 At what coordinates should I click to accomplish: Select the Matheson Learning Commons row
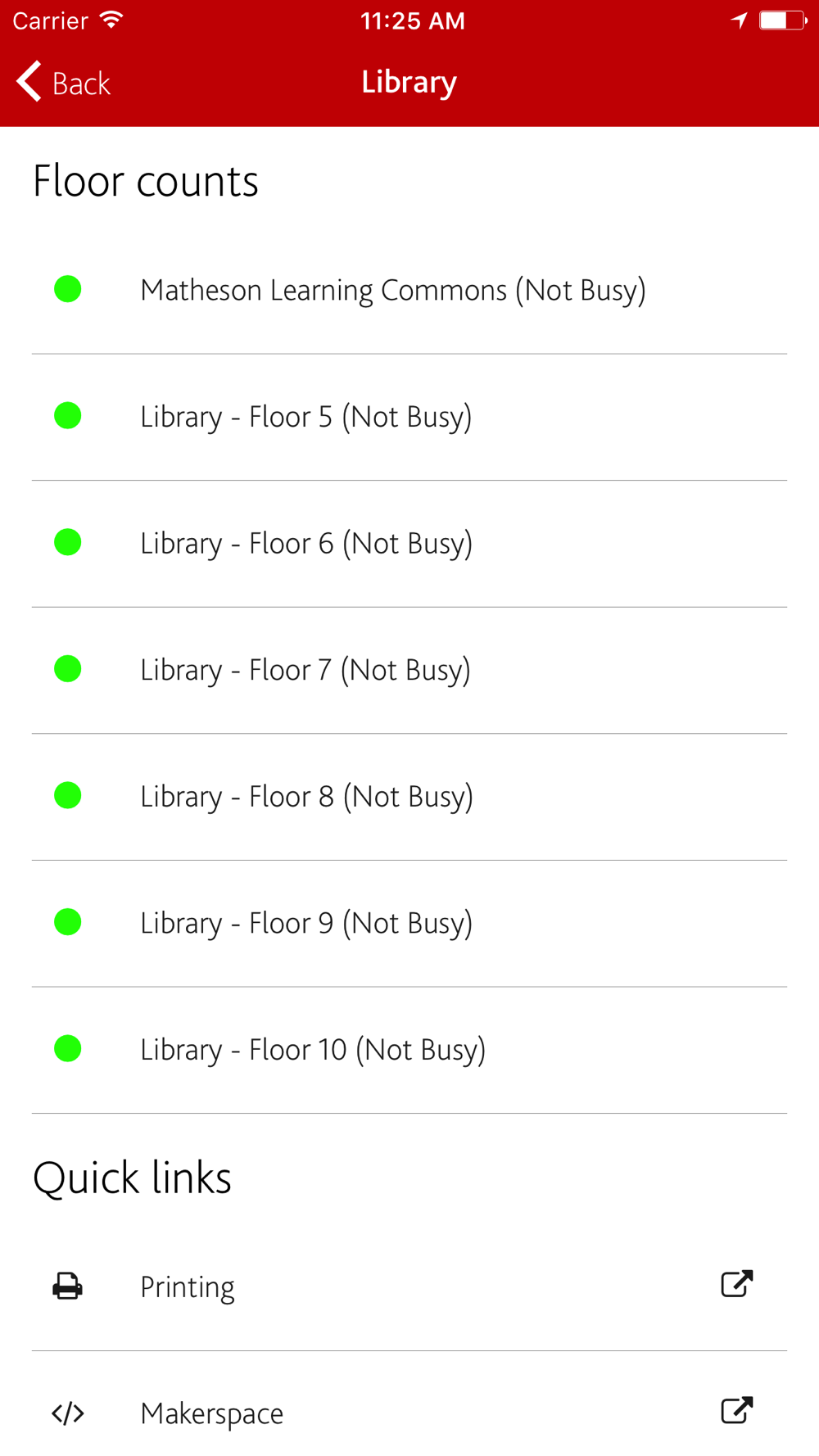click(409, 290)
